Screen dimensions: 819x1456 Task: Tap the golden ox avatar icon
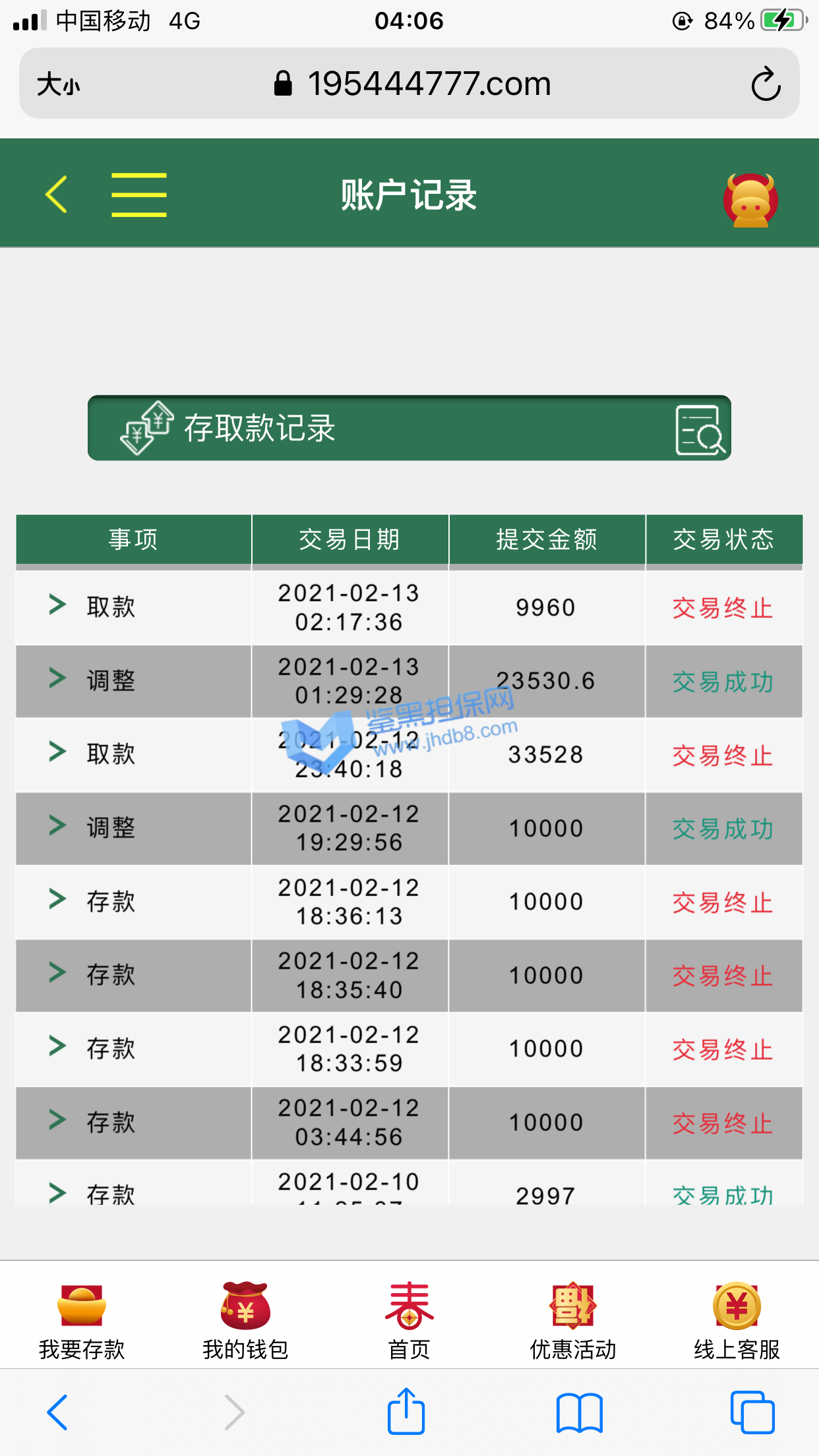[x=750, y=200]
